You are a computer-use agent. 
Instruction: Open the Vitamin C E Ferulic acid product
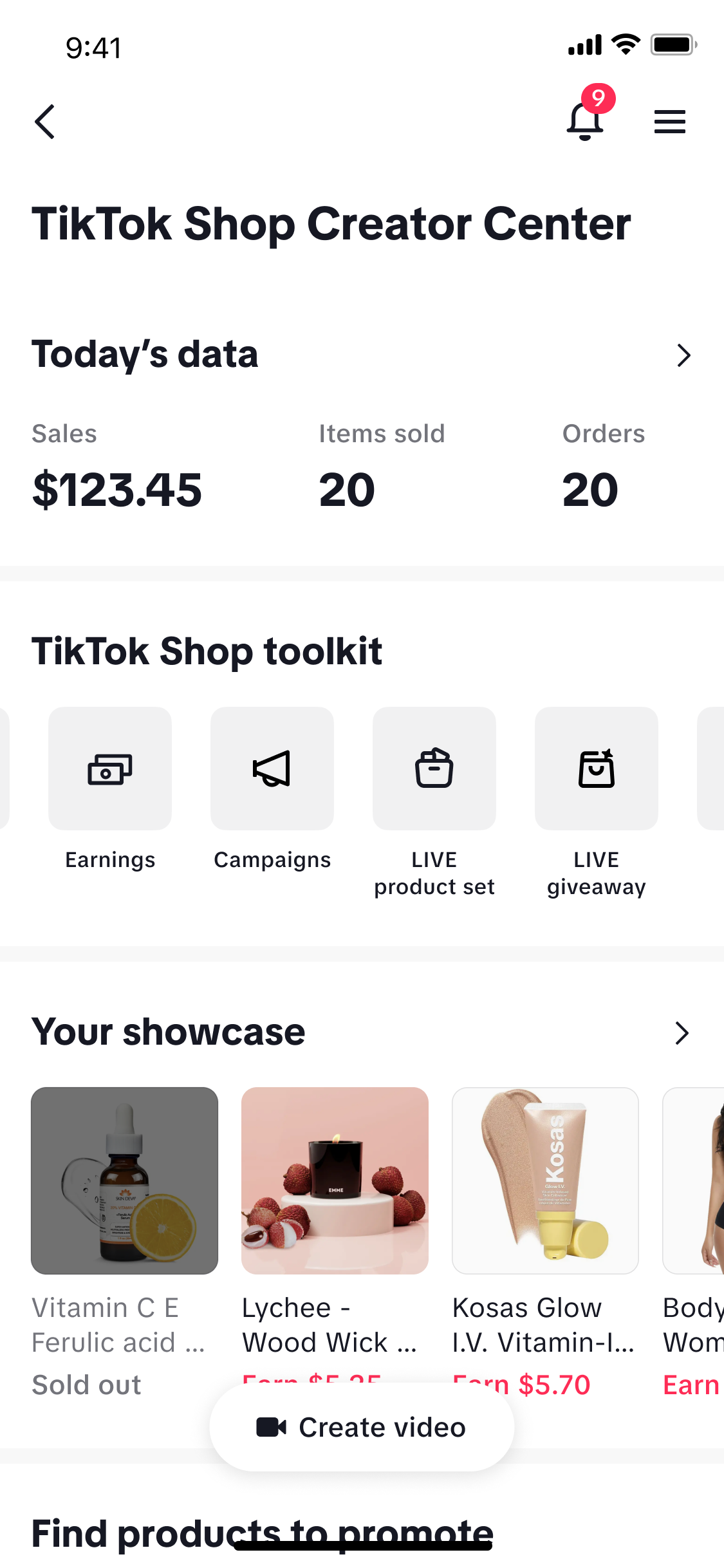(x=125, y=1181)
